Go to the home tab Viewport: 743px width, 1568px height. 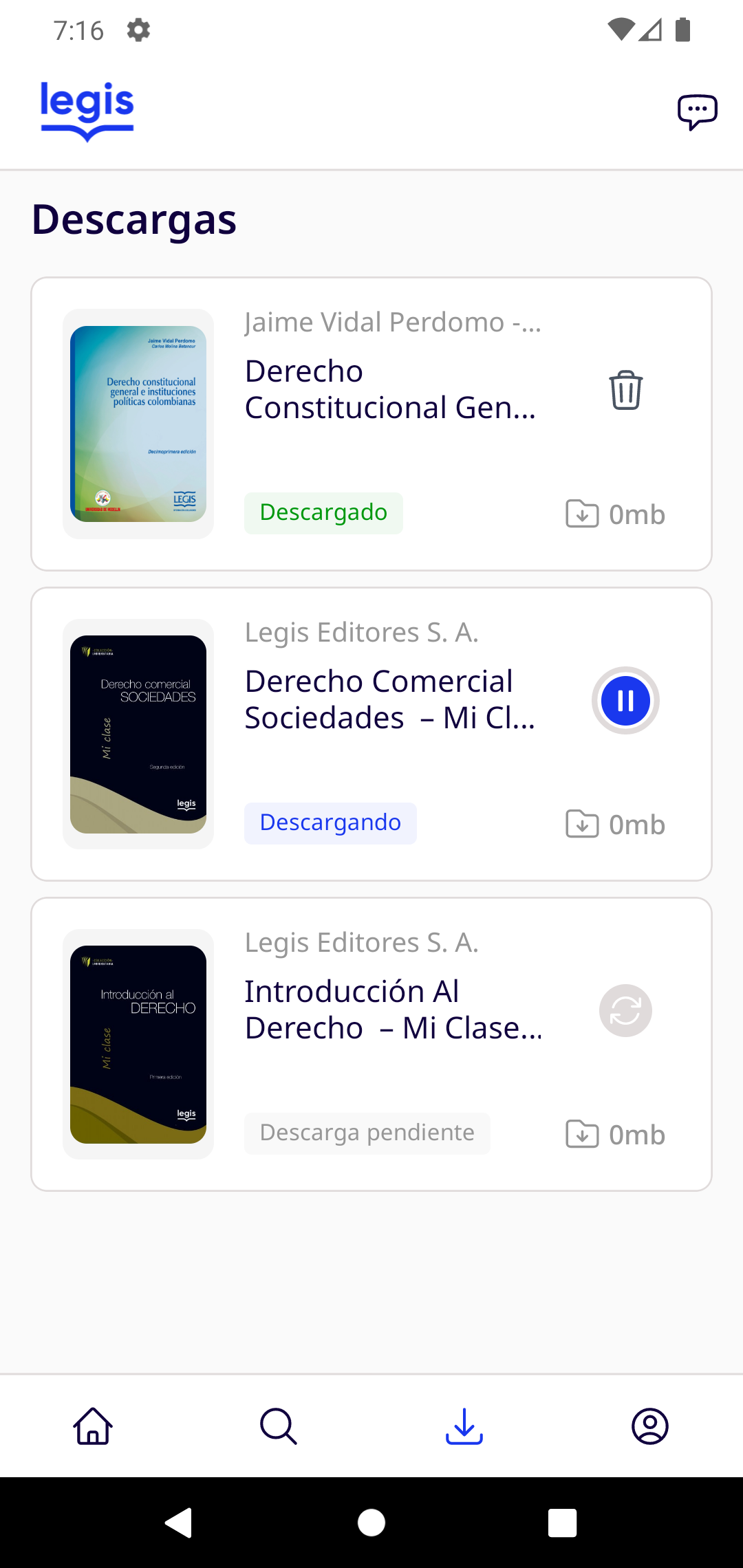point(93,1426)
